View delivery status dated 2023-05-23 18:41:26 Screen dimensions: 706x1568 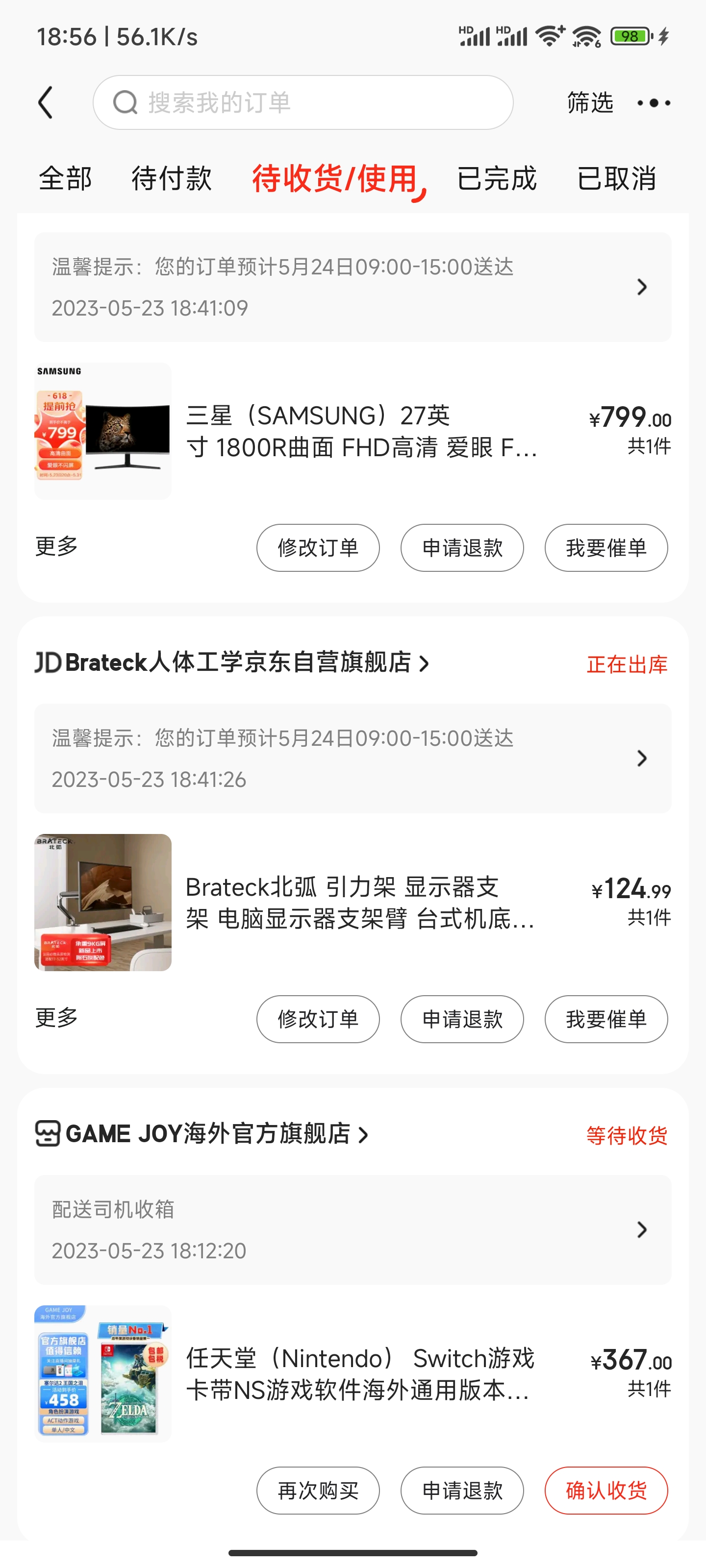pyautogui.click(x=352, y=759)
